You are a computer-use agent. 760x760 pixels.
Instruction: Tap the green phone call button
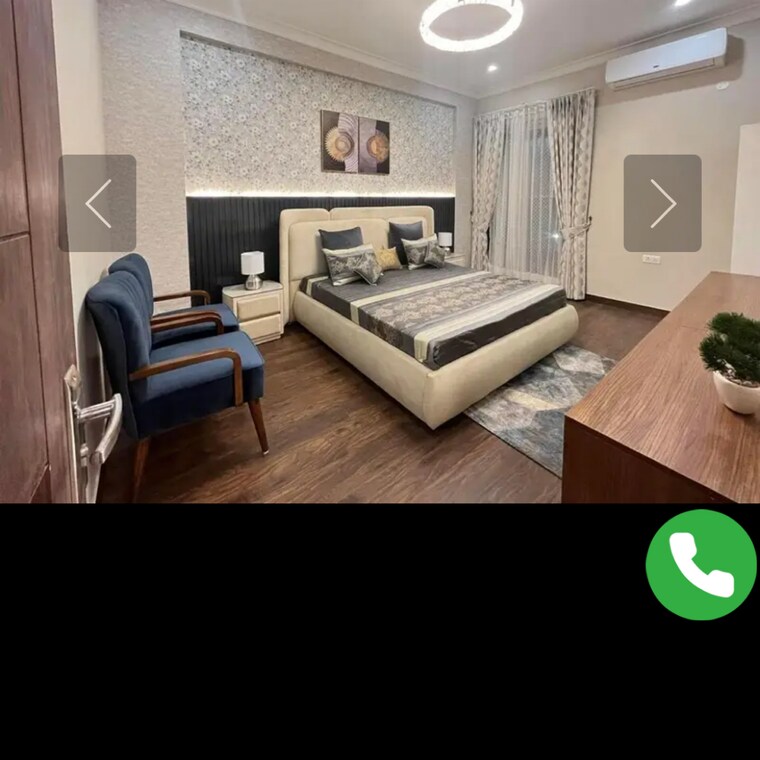[x=700, y=565]
